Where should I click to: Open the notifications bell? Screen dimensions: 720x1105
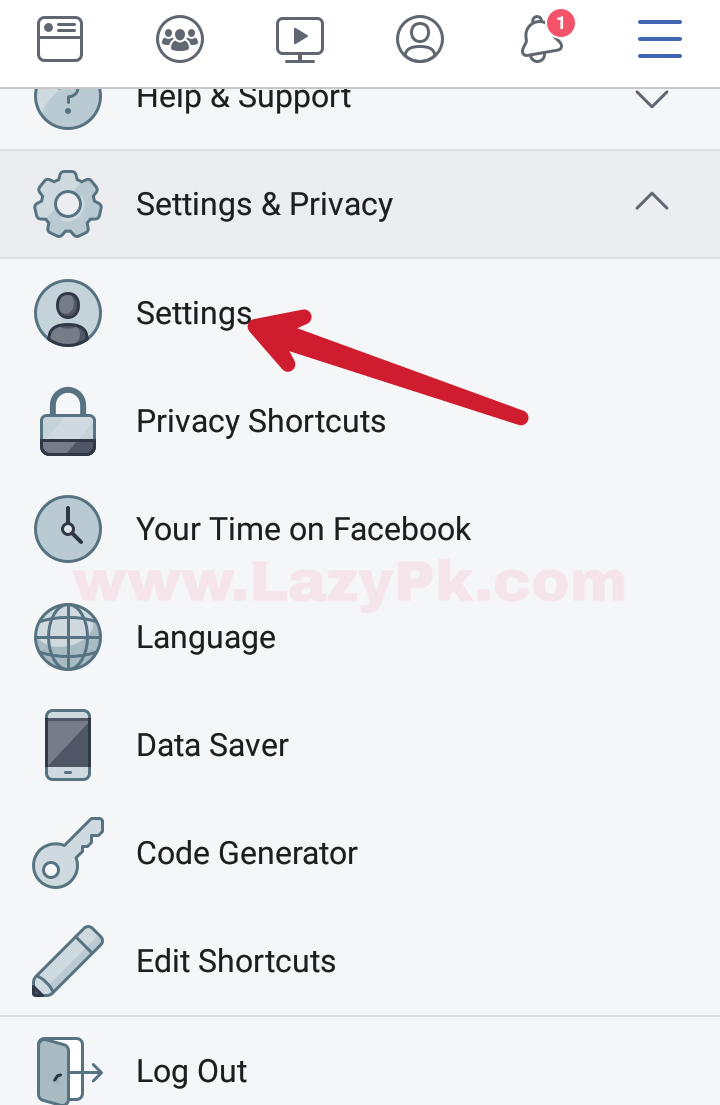(x=542, y=39)
